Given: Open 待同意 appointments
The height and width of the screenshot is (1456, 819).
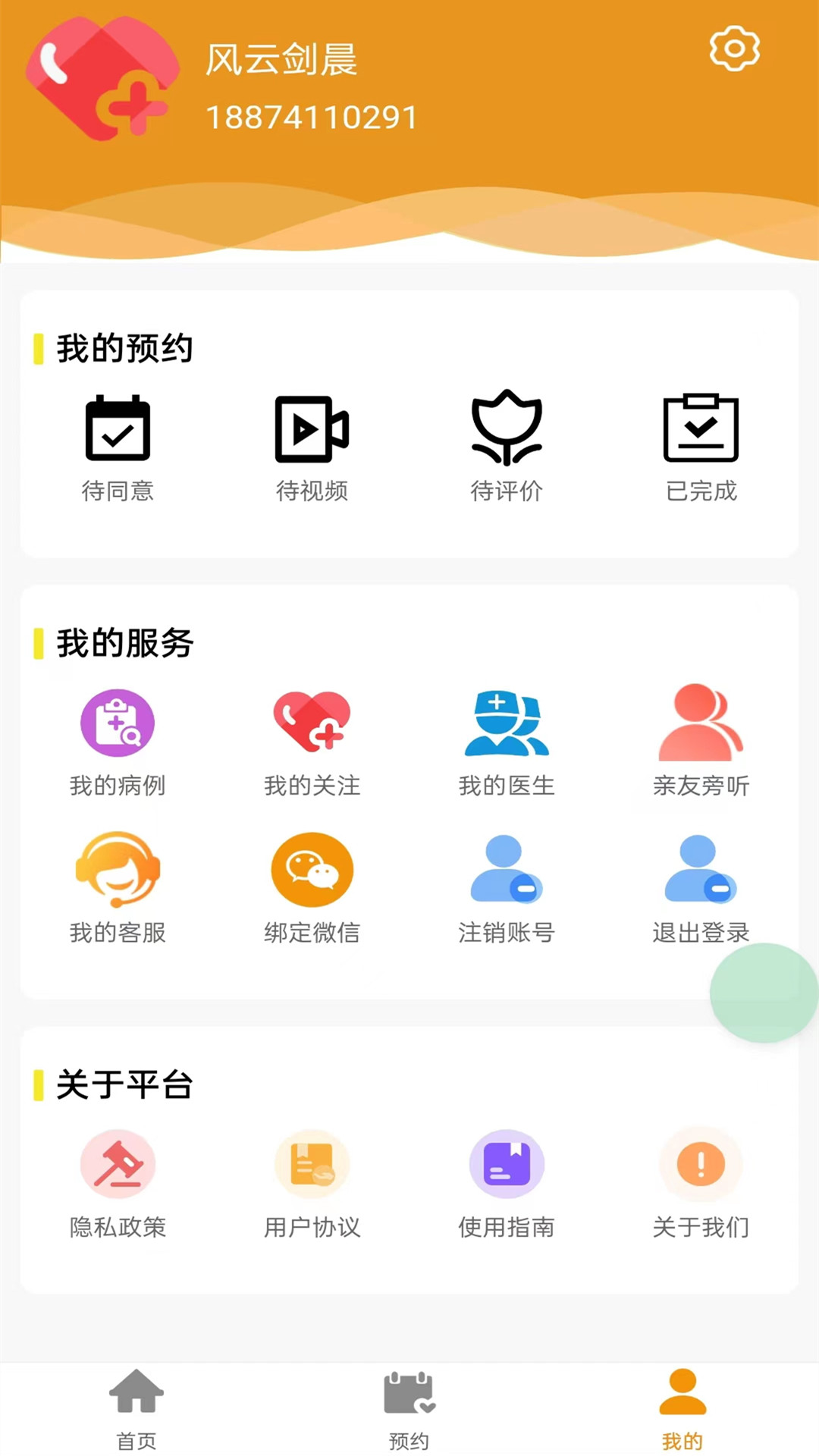Looking at the screenshot, I should pyautogui.click(x=118, y=446).
